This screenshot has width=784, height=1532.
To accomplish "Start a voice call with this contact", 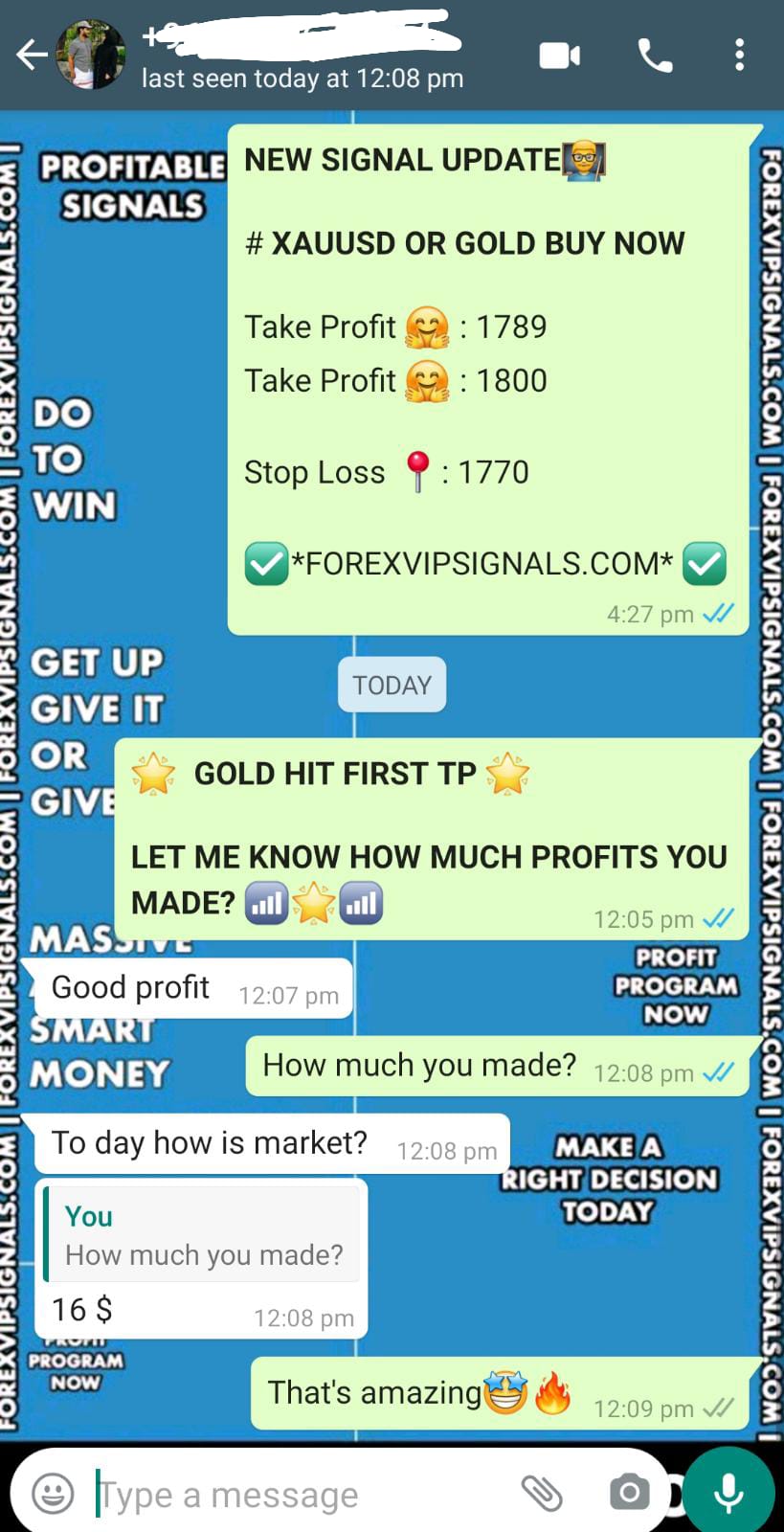I will click(x=655, y=56).
